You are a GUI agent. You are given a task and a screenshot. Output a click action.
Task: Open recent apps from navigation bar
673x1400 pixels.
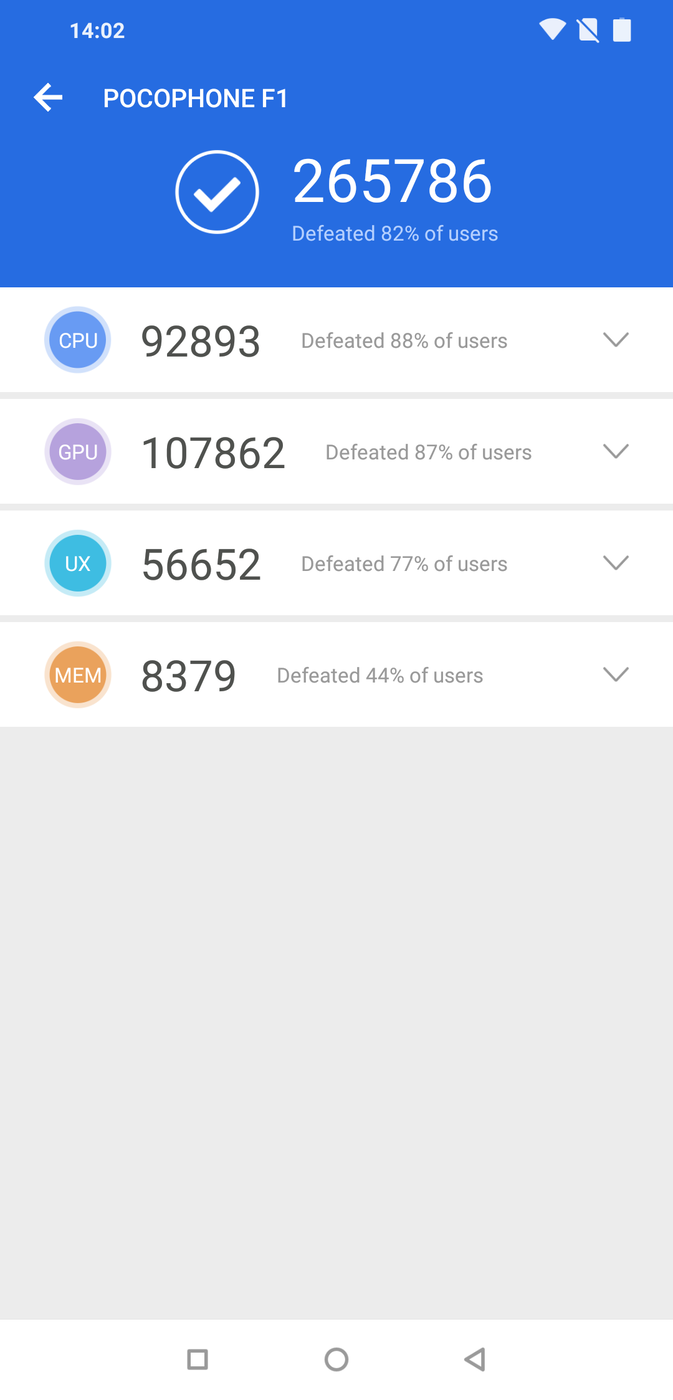coord(198,1359)
